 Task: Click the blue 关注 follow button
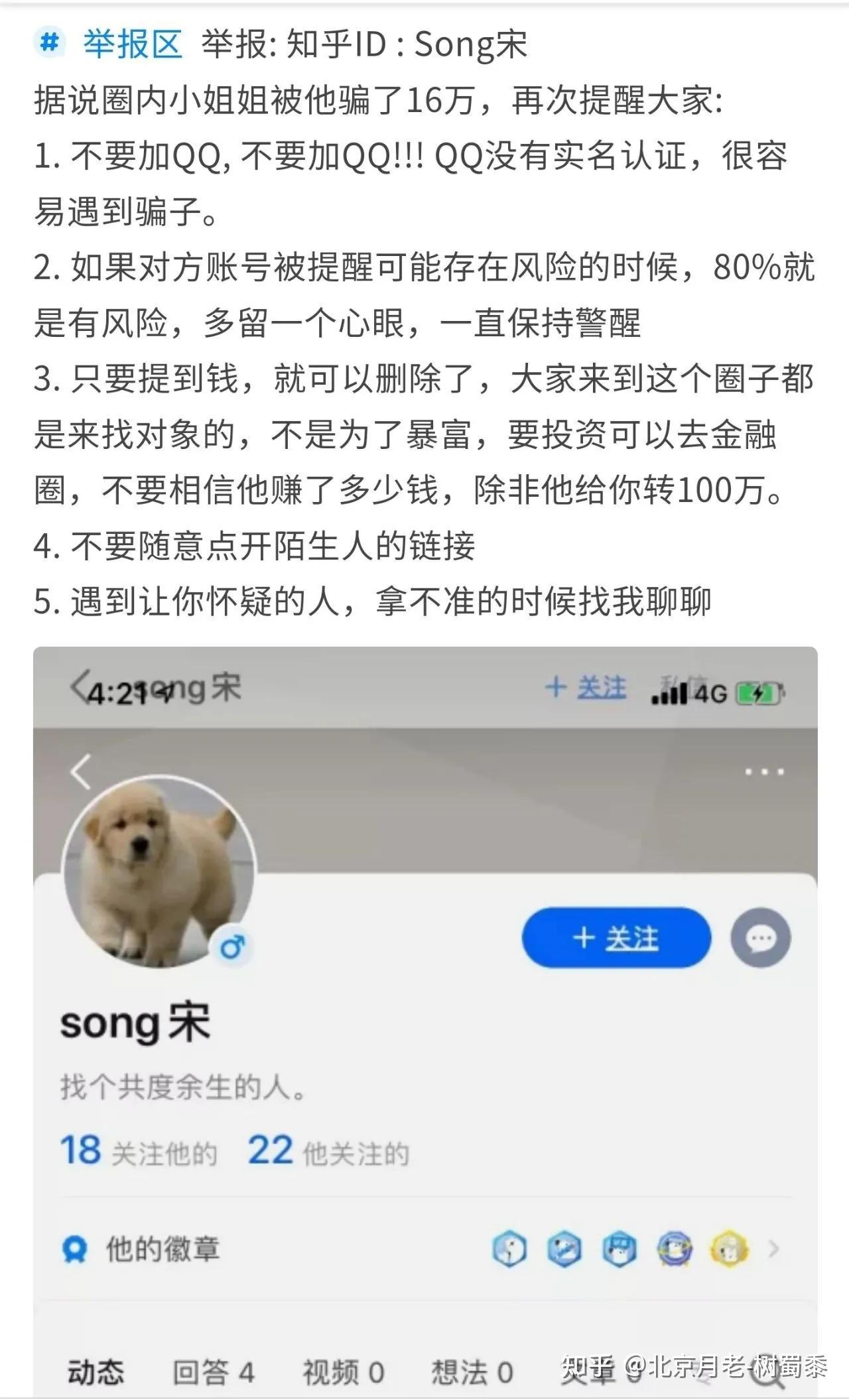point(615,938)
